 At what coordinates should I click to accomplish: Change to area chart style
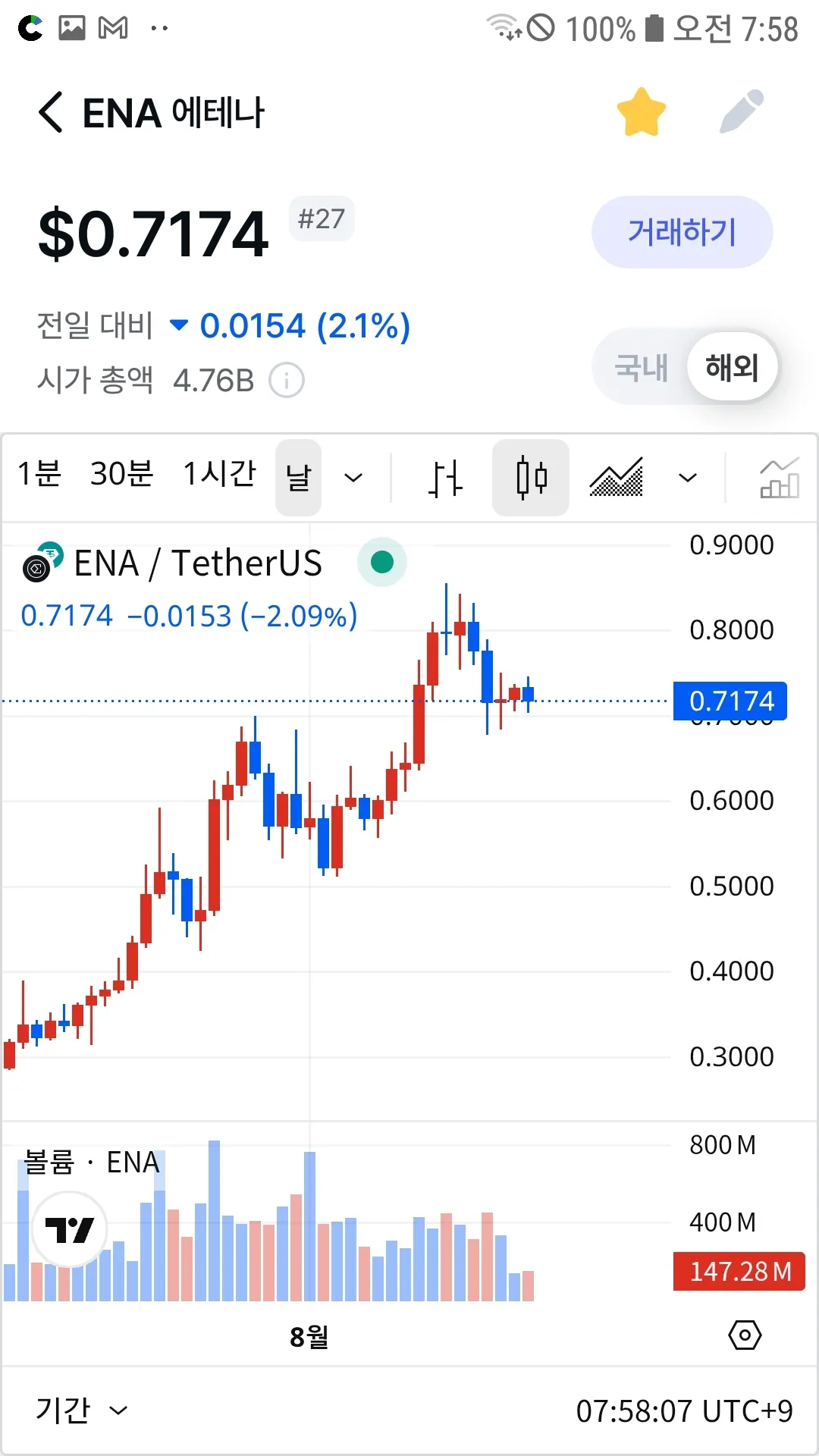click(x=617, y=478)
